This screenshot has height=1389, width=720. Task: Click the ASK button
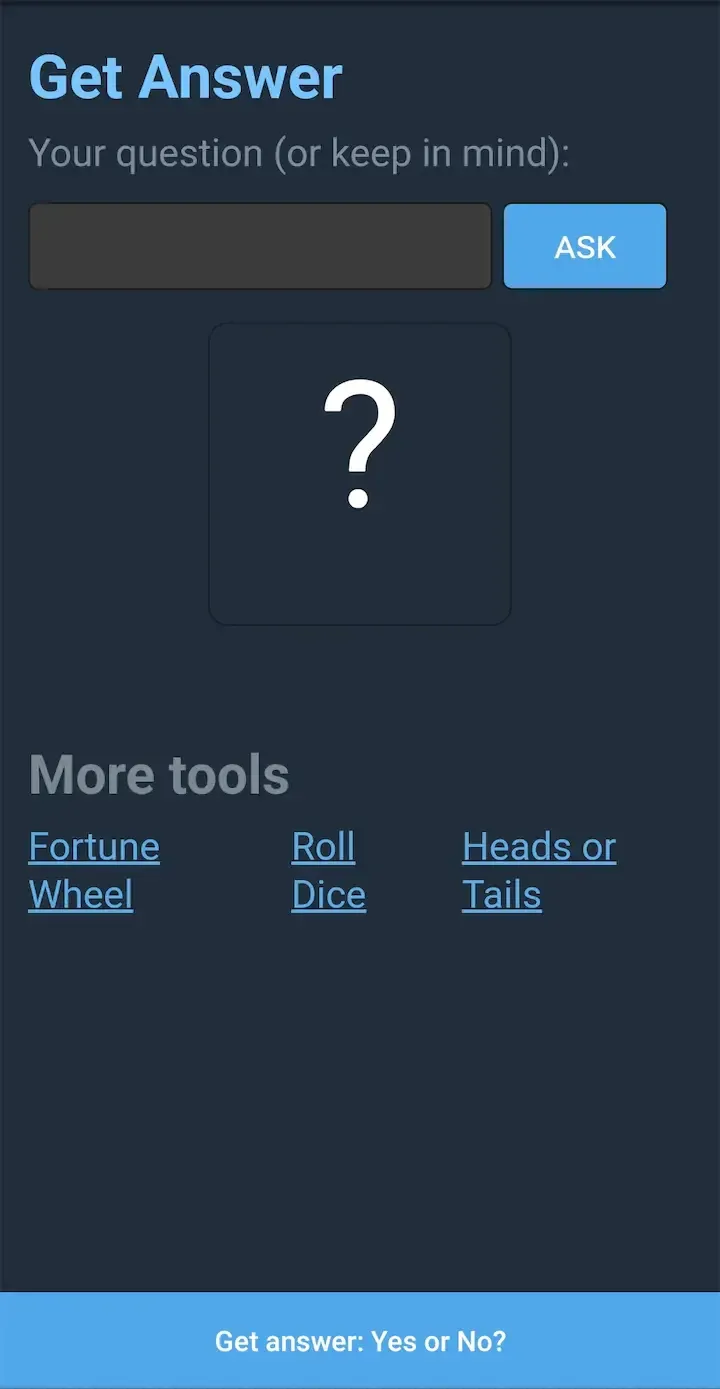pos(585,246)
